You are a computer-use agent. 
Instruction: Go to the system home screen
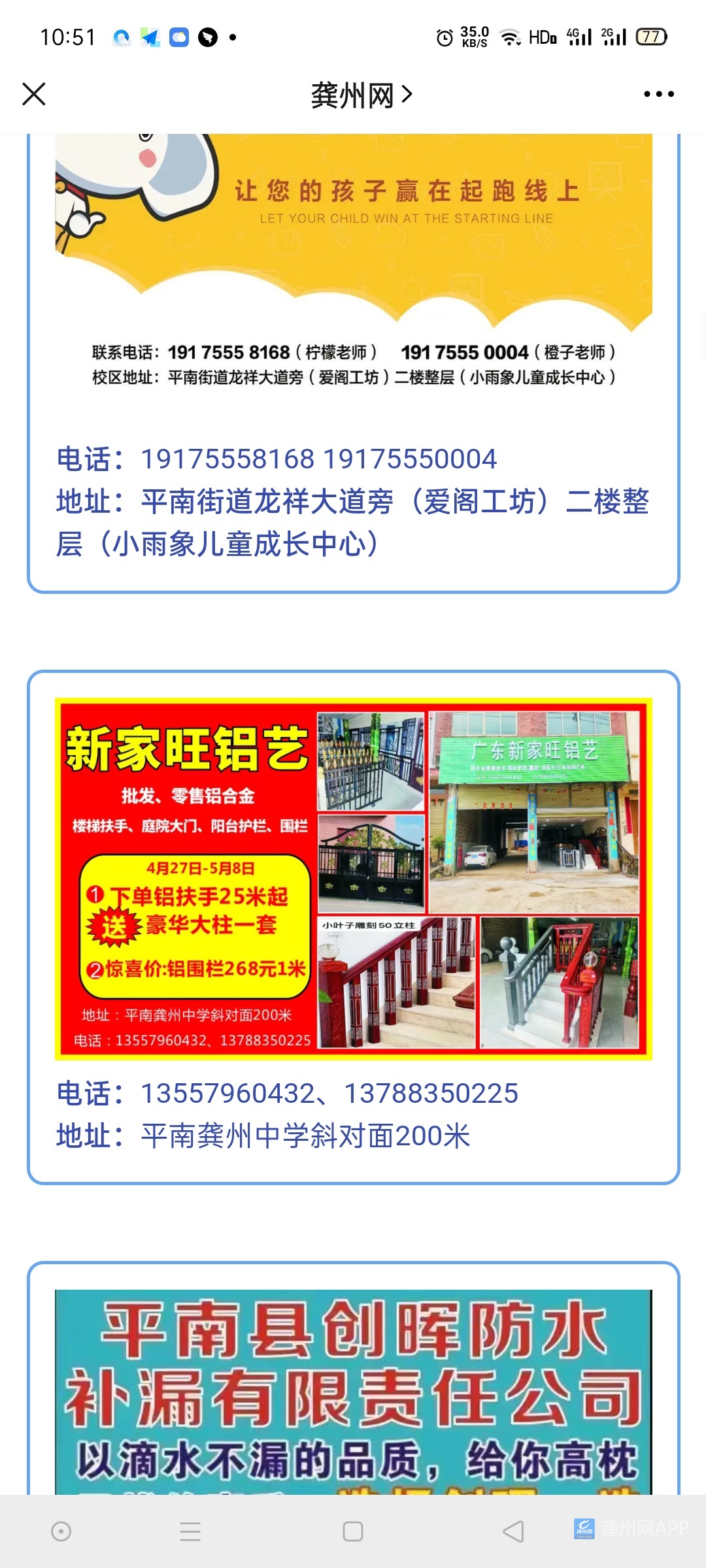click(x=353, y=1531)
